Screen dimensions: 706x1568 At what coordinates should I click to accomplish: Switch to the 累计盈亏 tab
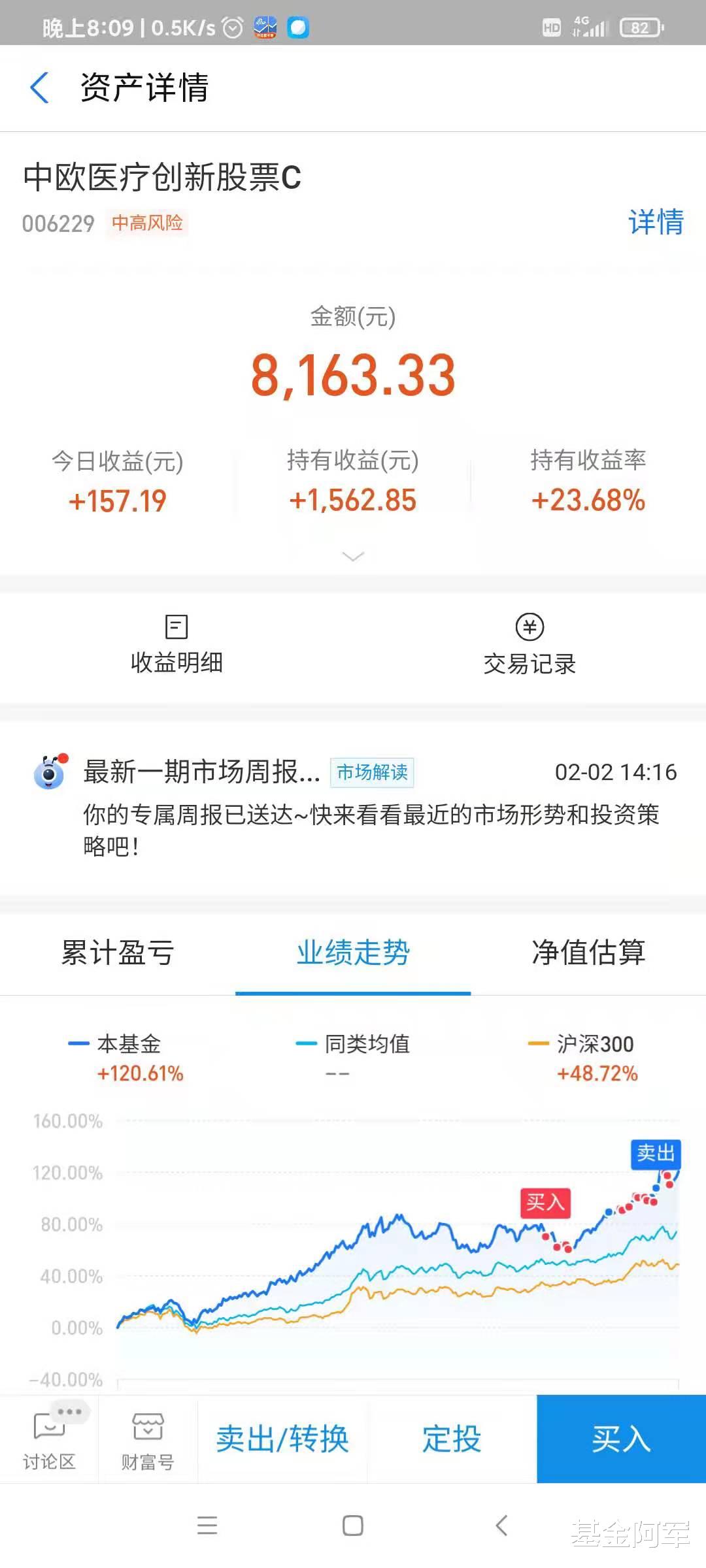point(116,954)
